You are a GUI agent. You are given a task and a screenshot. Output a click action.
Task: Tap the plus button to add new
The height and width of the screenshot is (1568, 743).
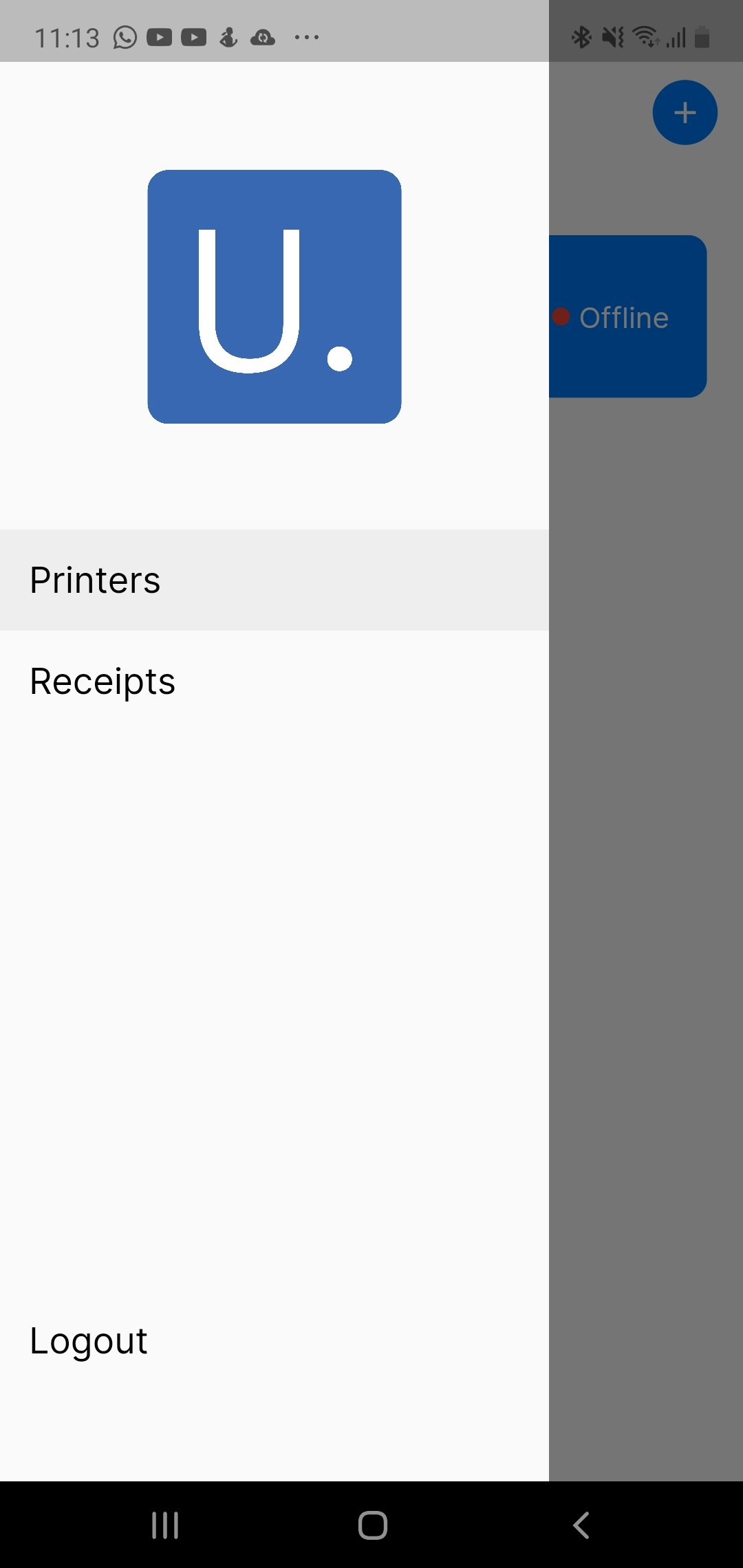tap(685, 113)
